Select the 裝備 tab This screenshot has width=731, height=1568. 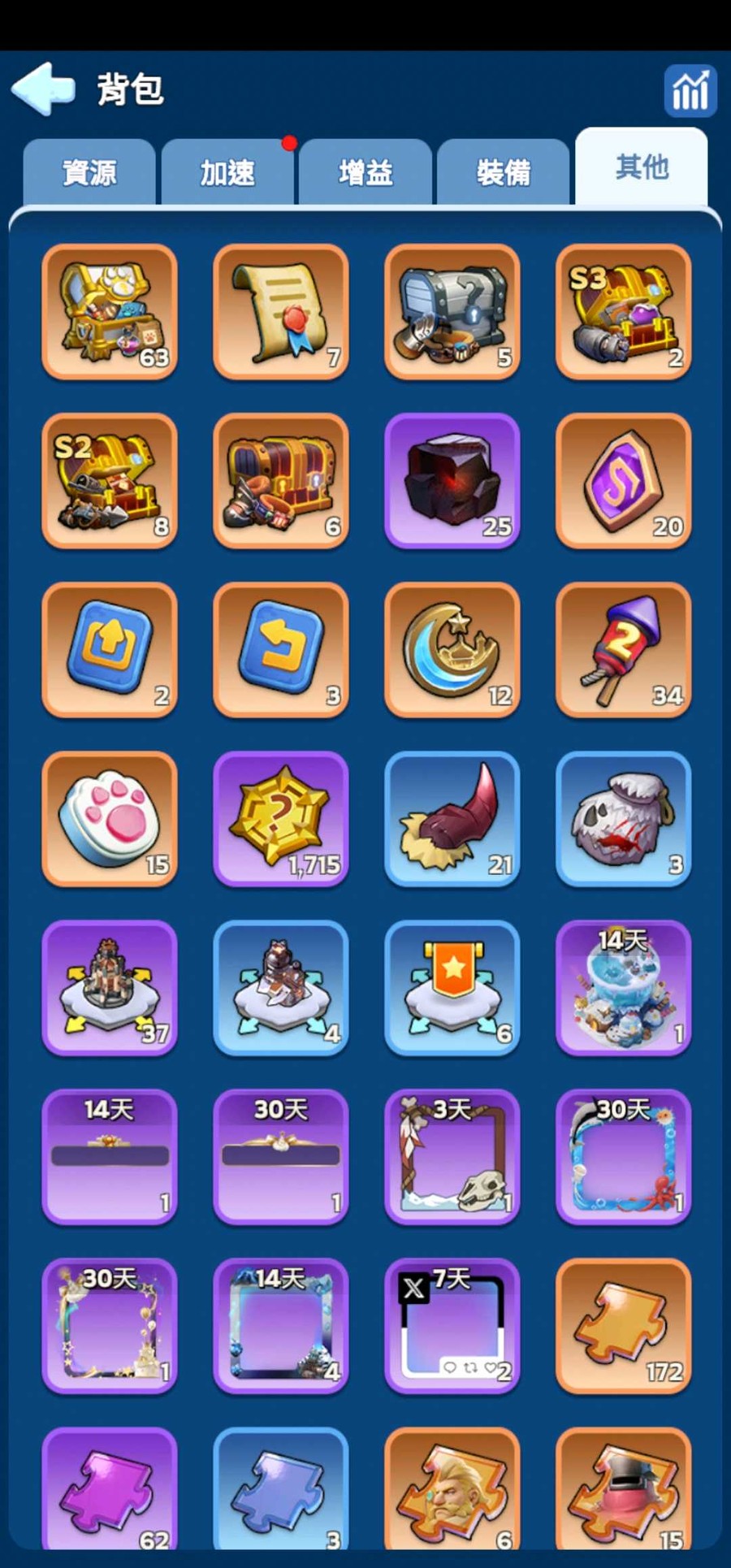pos(504,172)
